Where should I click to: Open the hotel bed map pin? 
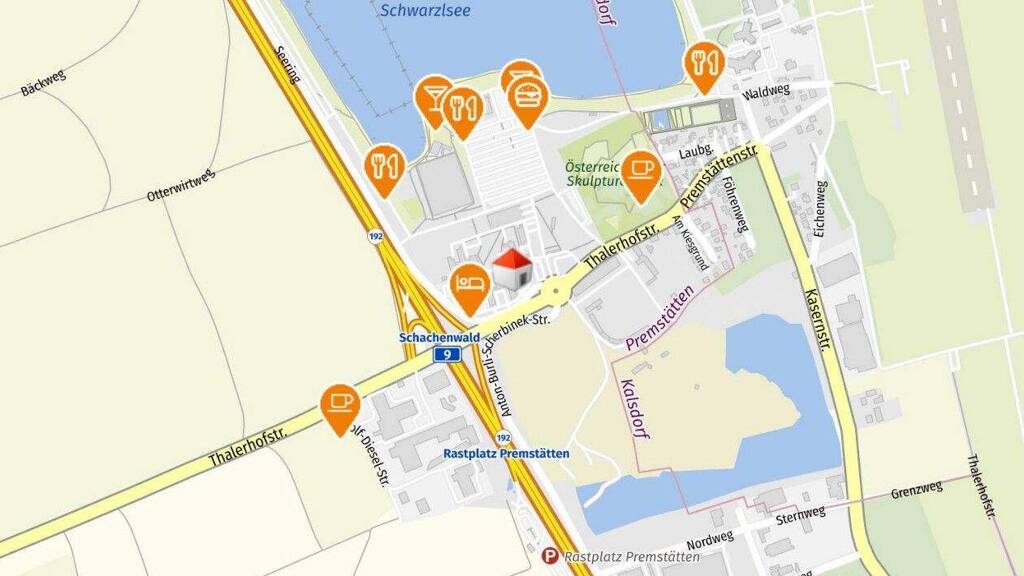(470, 288)
